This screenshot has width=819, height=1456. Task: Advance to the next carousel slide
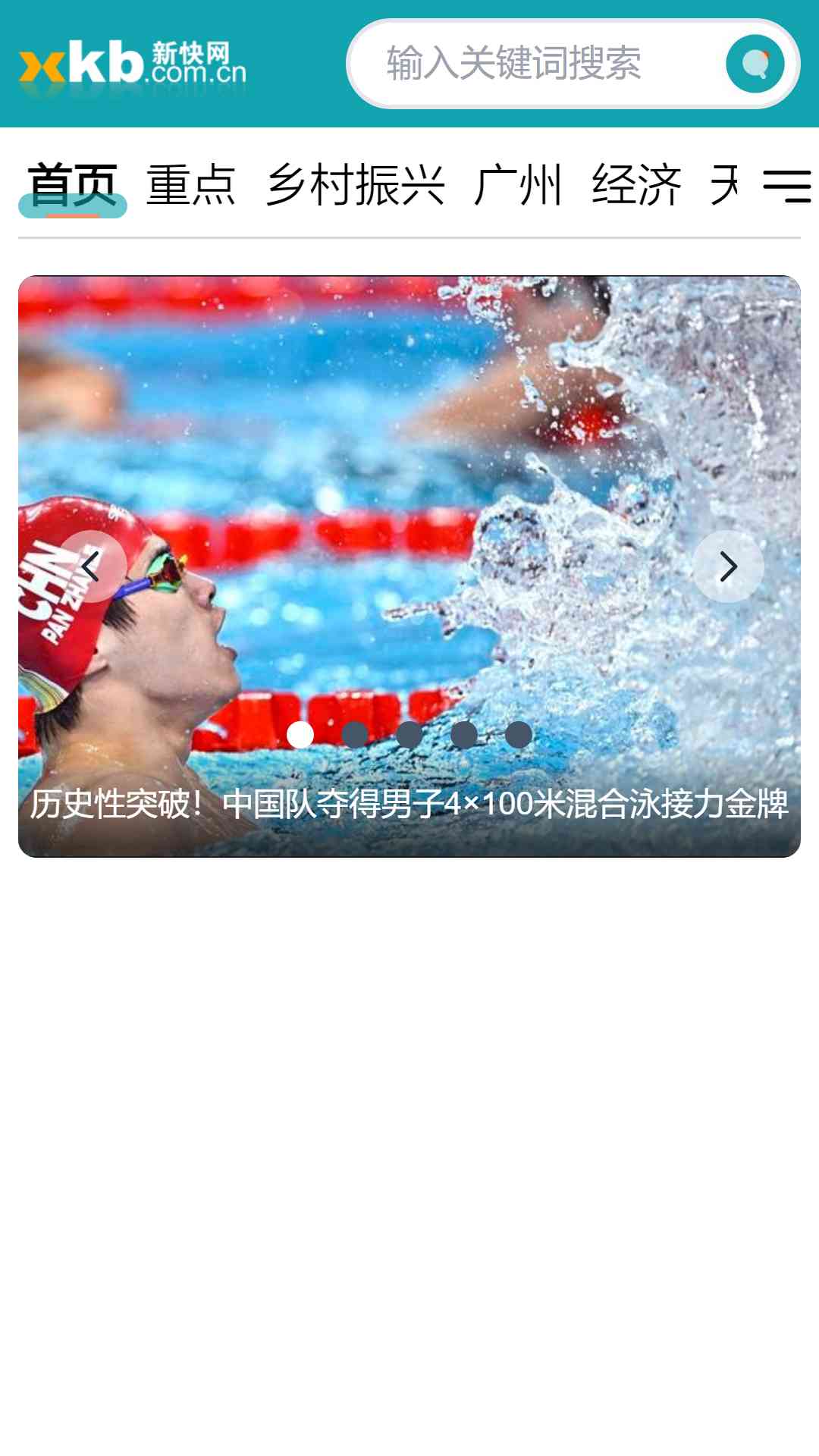point(728,566)
